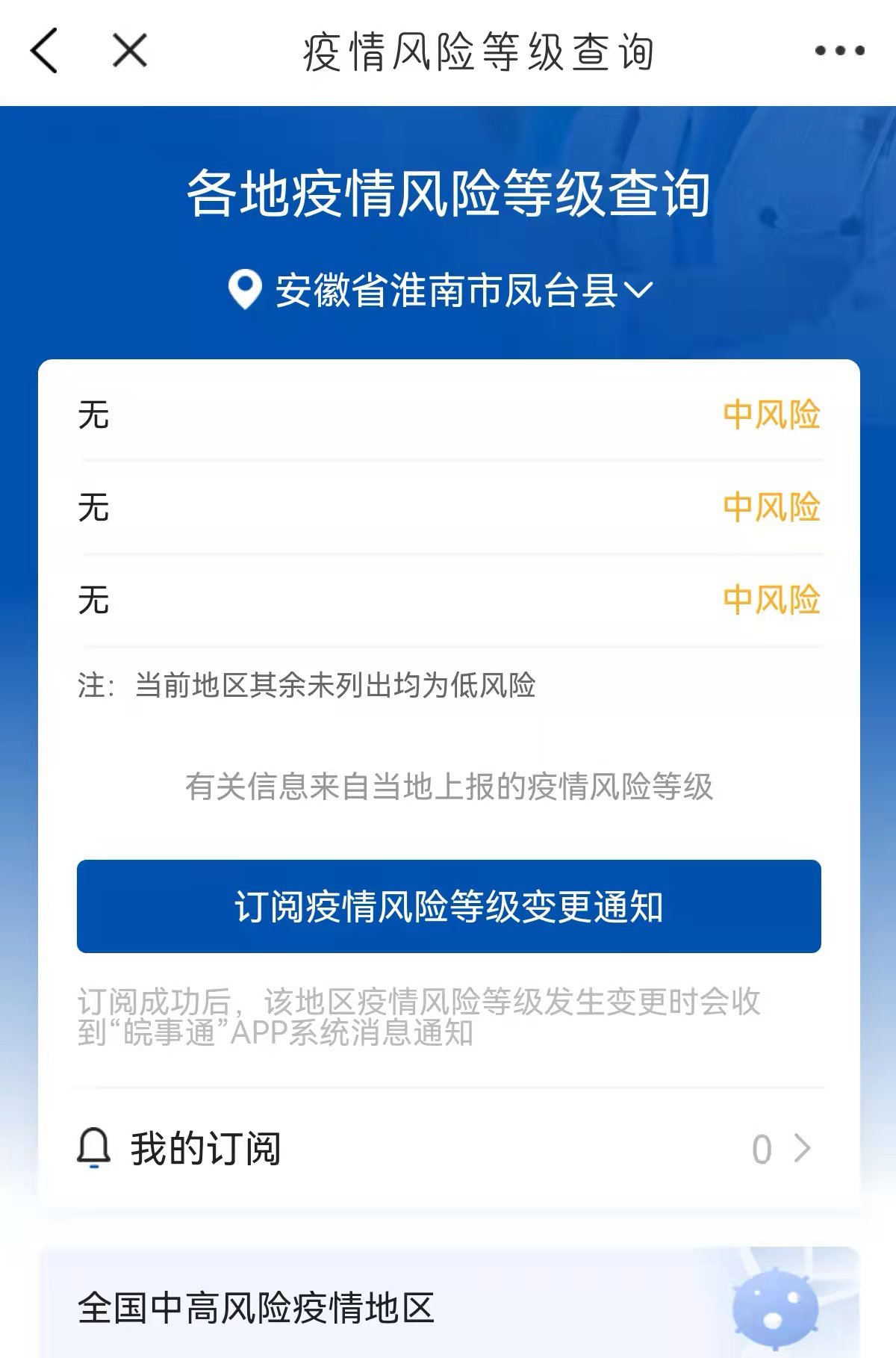Go back using the top-left arrow
This screenshot has width=896, height=1358.
pyautogui.click(x=44, y=51)
